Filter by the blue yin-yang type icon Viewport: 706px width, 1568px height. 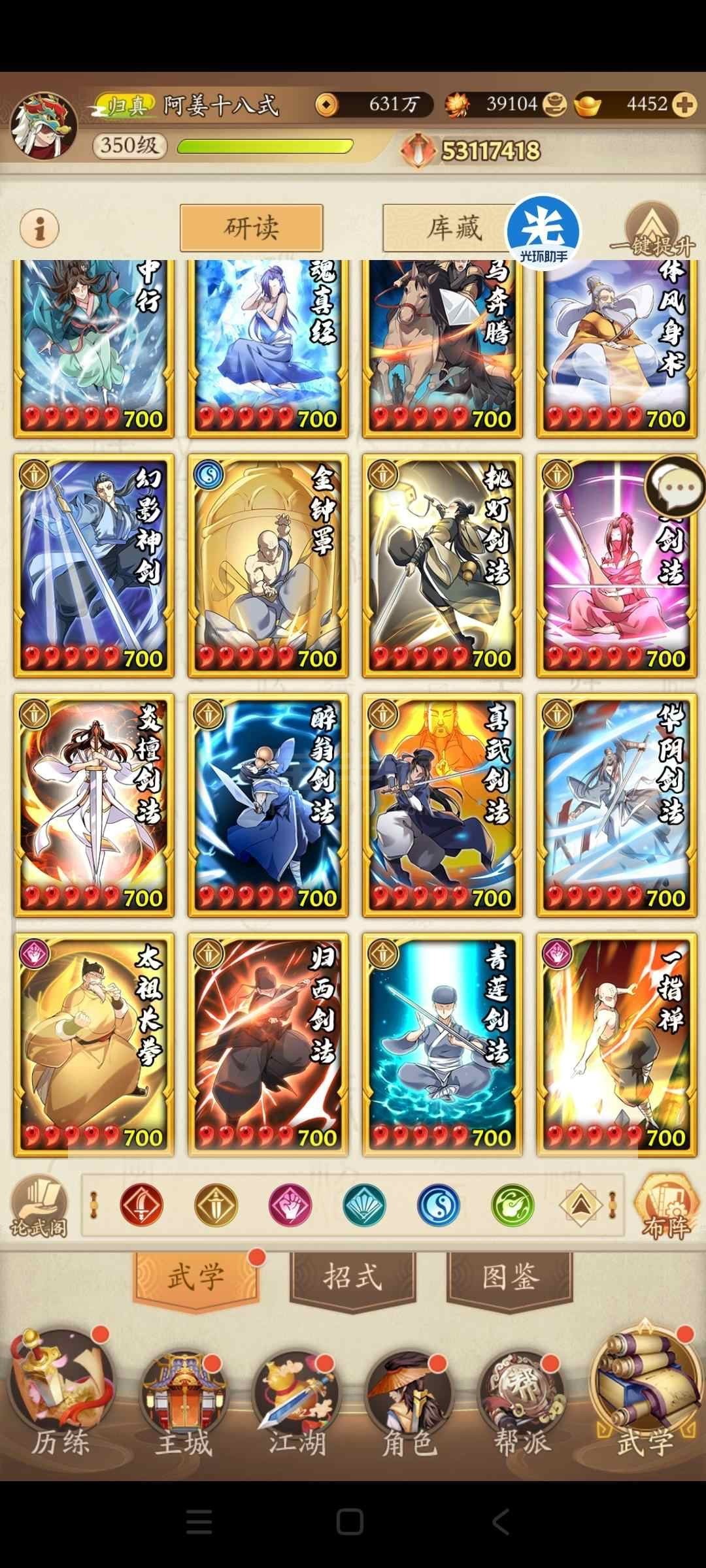coord(439,1205)
